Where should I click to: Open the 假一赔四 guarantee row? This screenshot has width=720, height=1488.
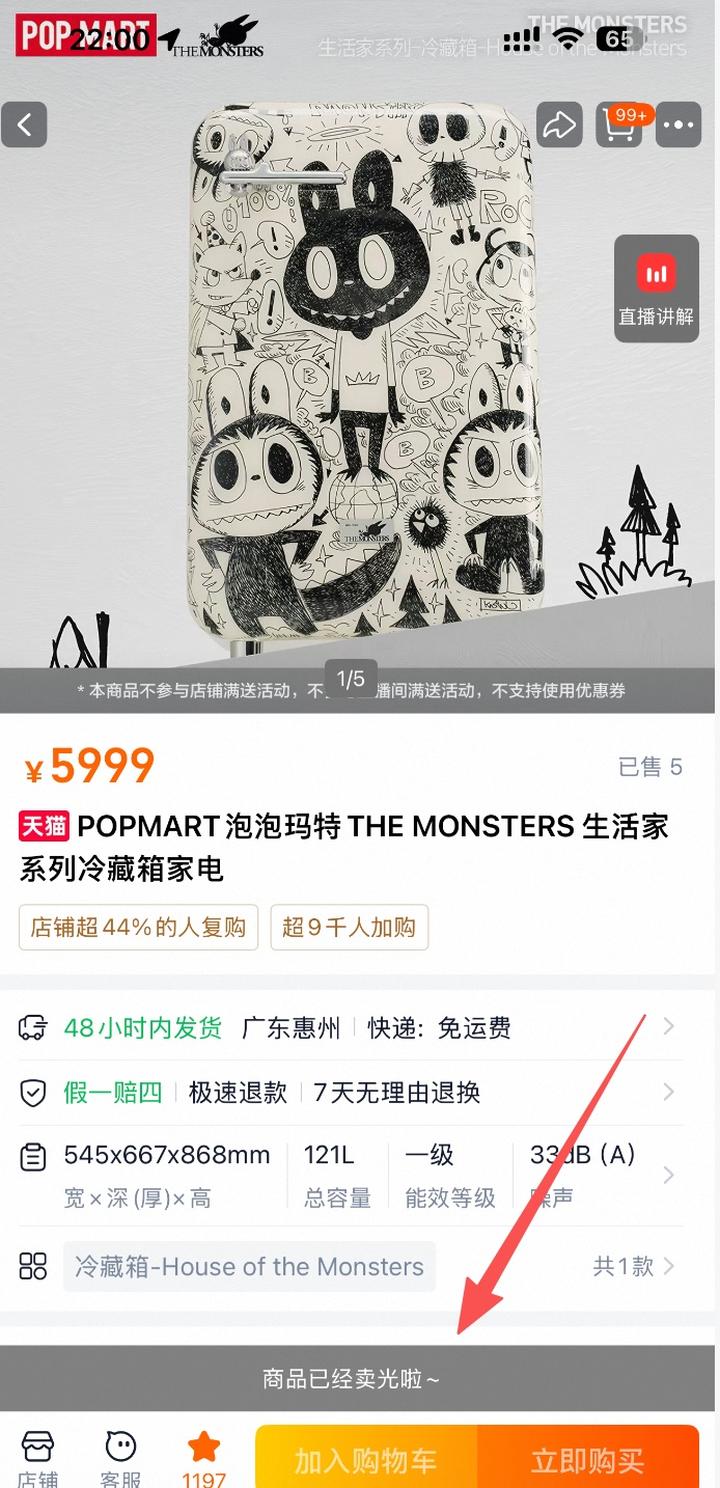coord(348,1092)
